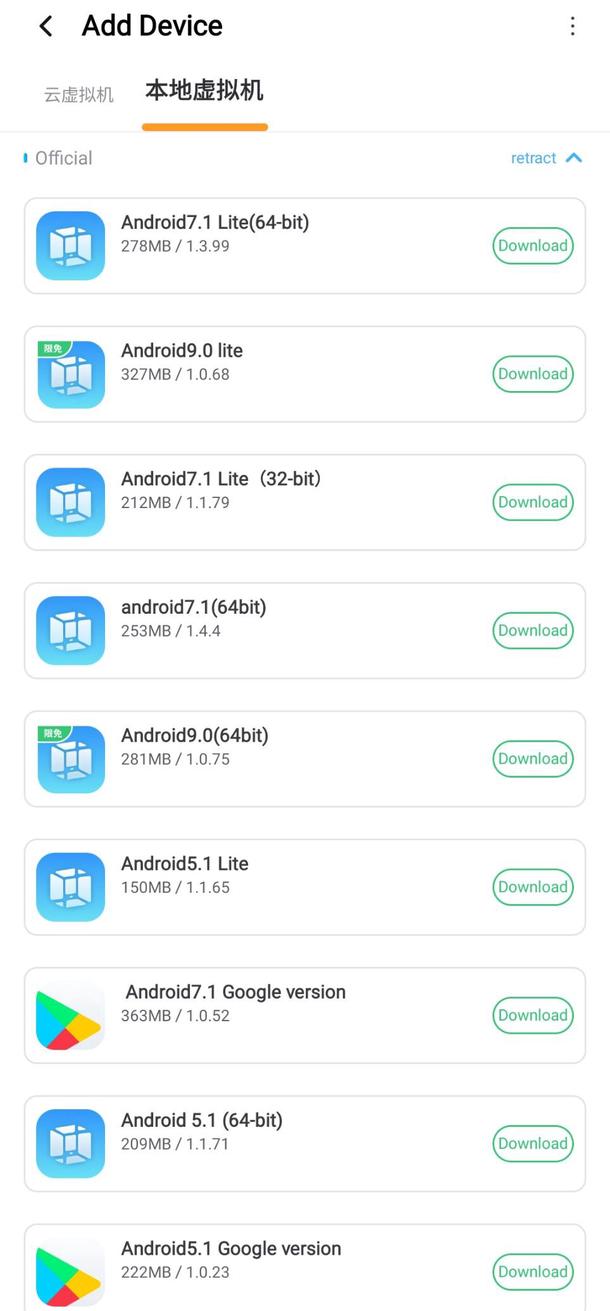
Task: Download Android5.1 Google version
Action: tap(532, 1272)
